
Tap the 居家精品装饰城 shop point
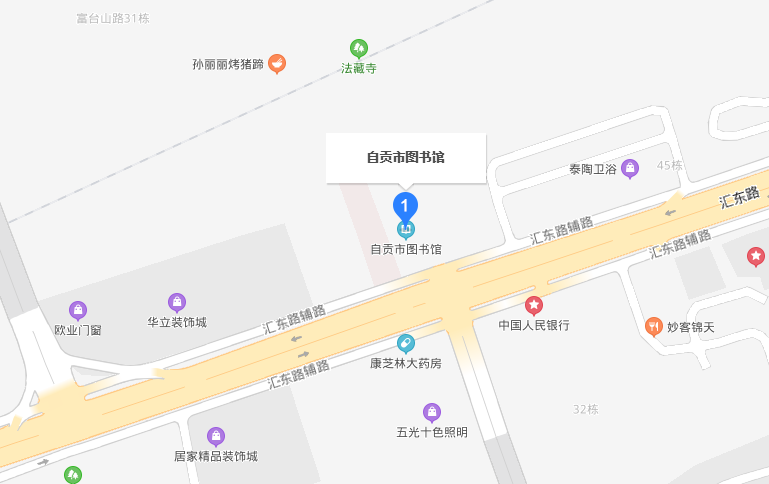(x=215, y=436)
